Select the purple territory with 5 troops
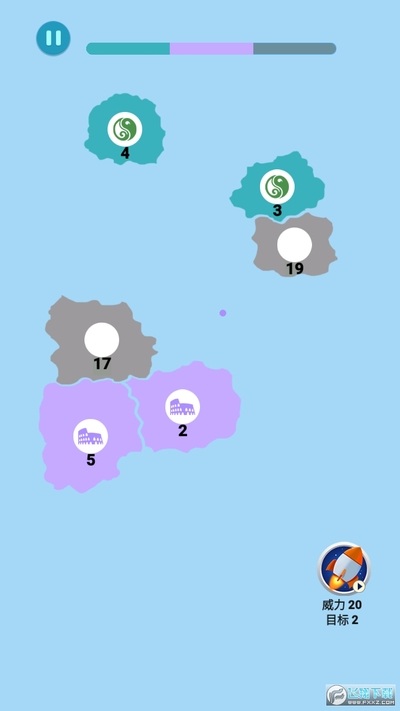 pos(90,436)
